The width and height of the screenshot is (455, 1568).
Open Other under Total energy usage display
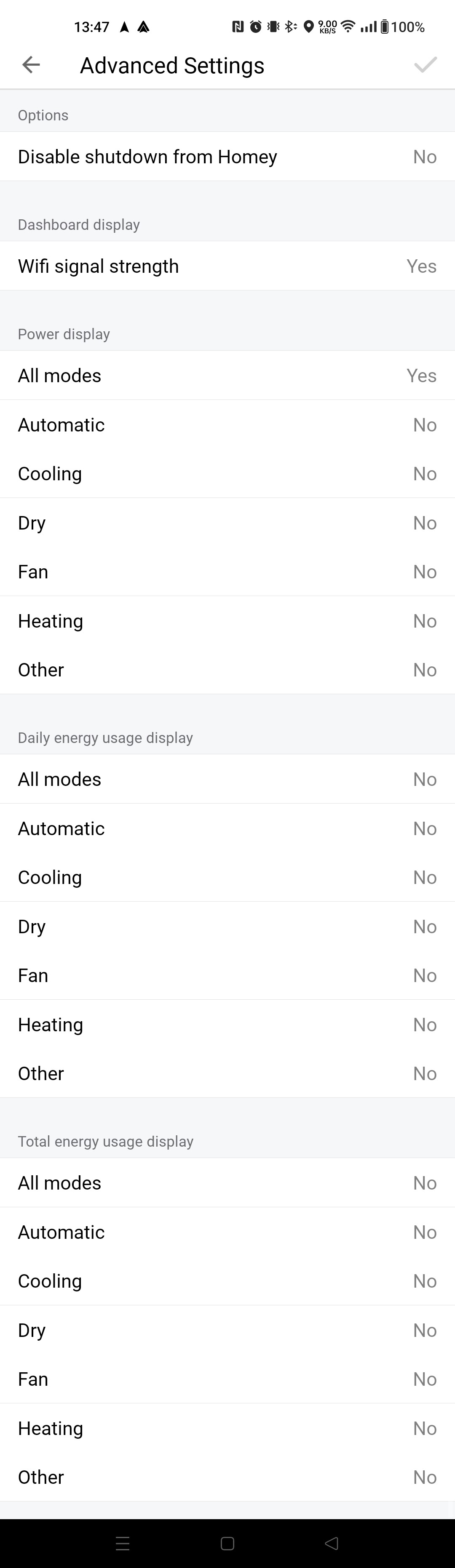(x=227, y=1477)
